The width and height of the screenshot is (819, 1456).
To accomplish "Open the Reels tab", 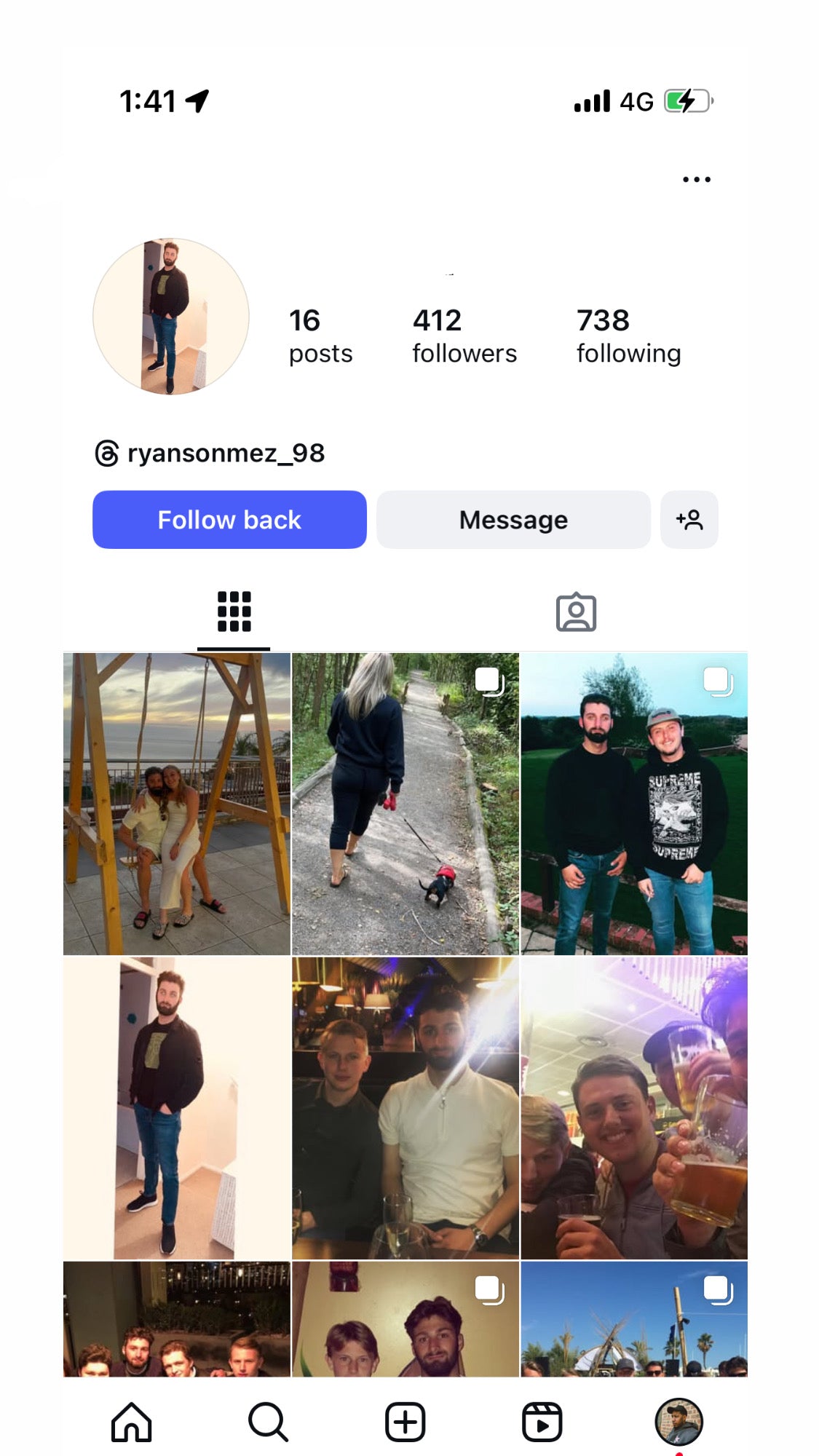I will click(542, 1421).
